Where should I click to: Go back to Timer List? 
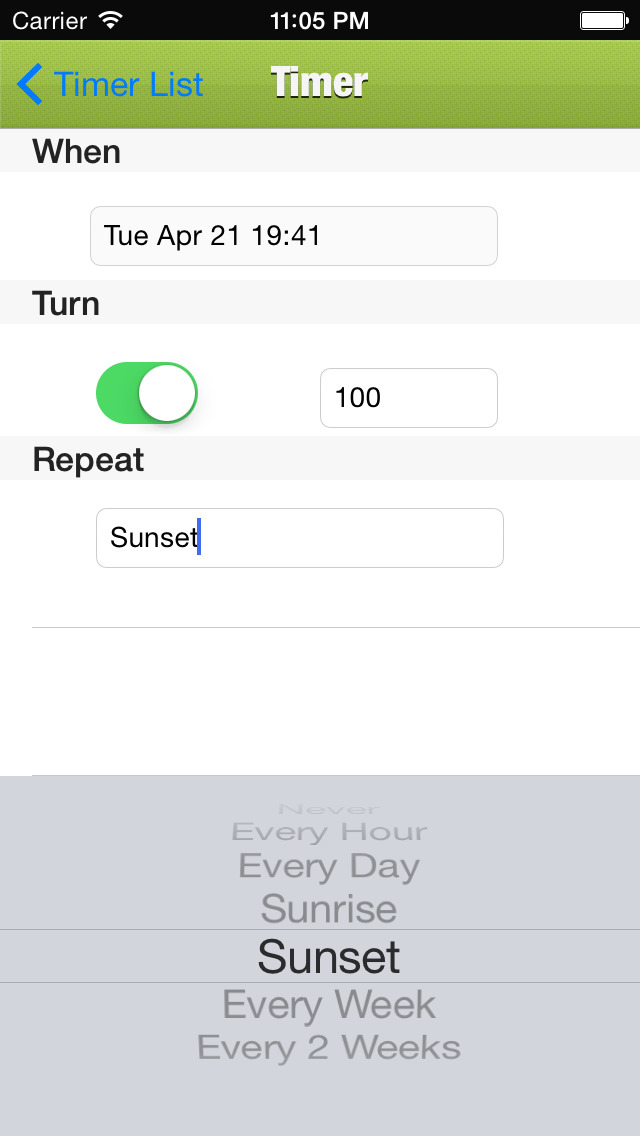(110, 84)
